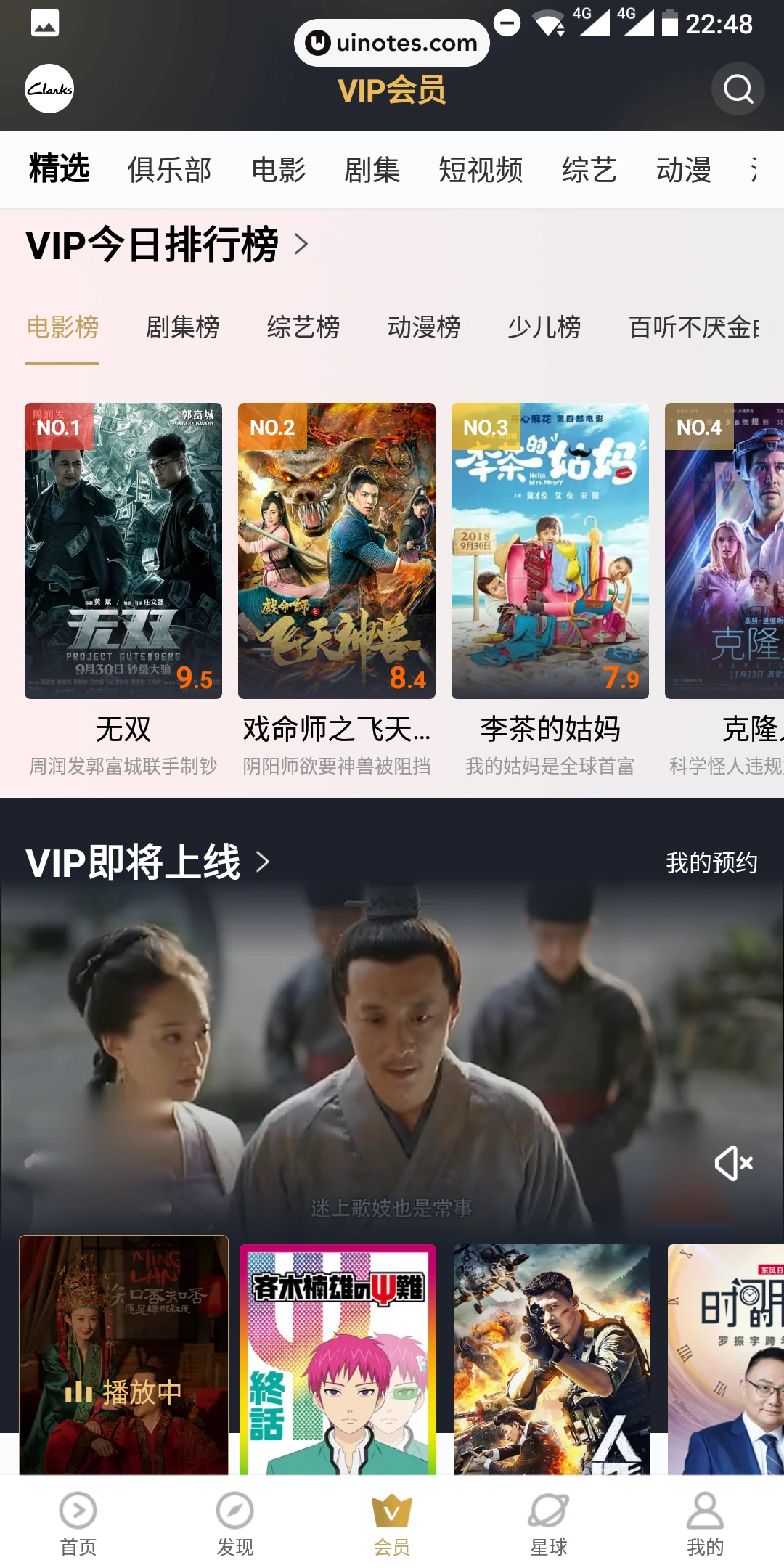This screenshot has height=1568, width=784.
Task: Select the 少儿榜 ranking
Action: coord(544,327)
